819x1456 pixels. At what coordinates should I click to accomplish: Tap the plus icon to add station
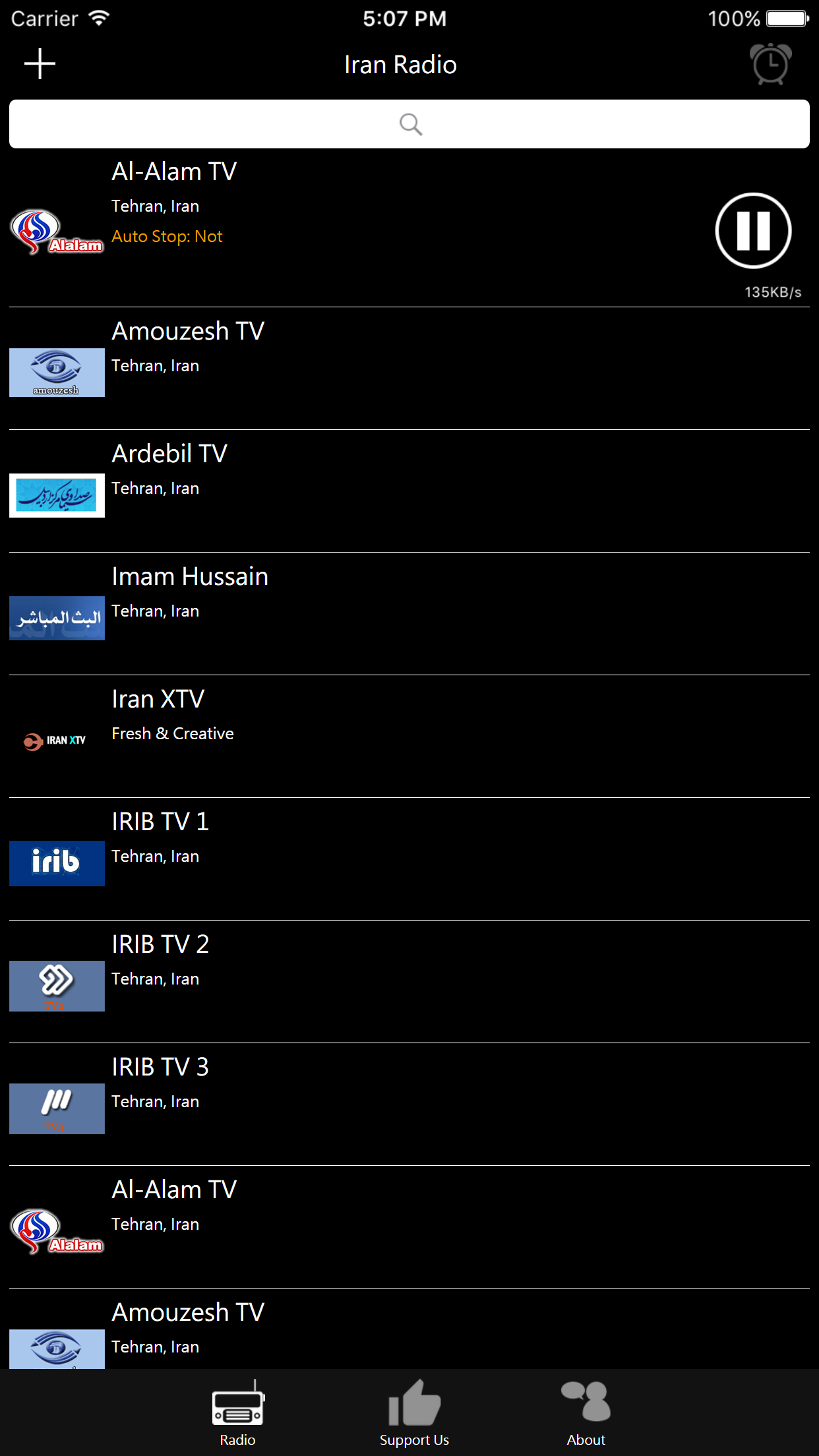40,64
